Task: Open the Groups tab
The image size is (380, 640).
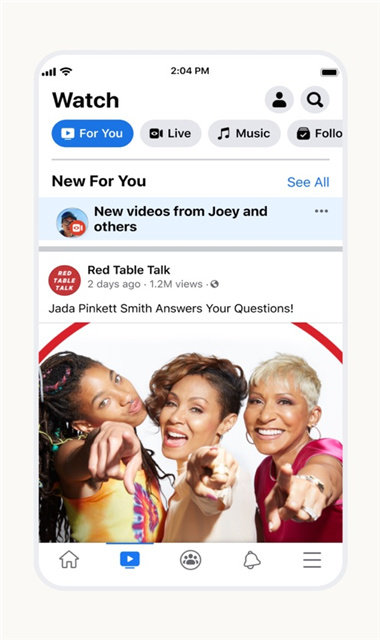Action: click(191, 559)
